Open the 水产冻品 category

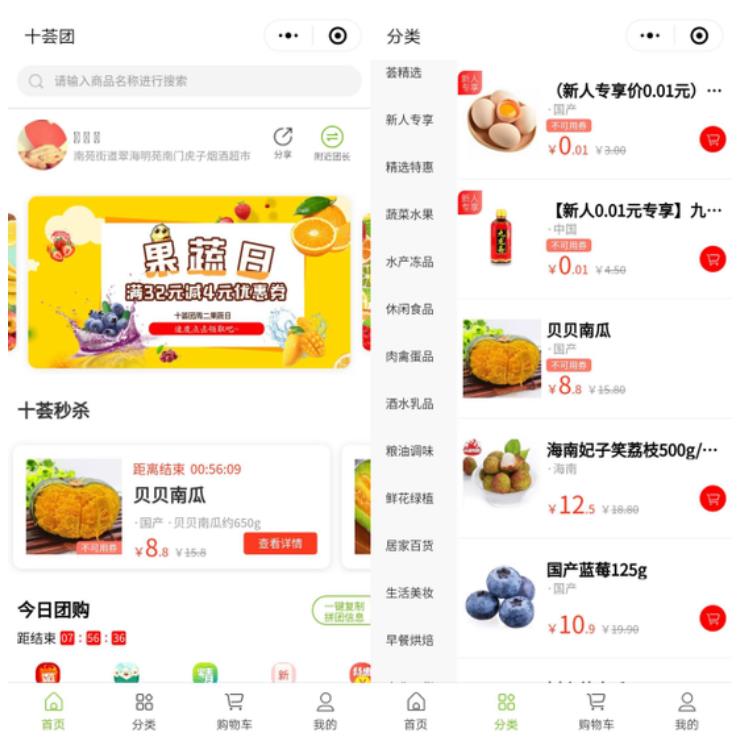point(410,262)
